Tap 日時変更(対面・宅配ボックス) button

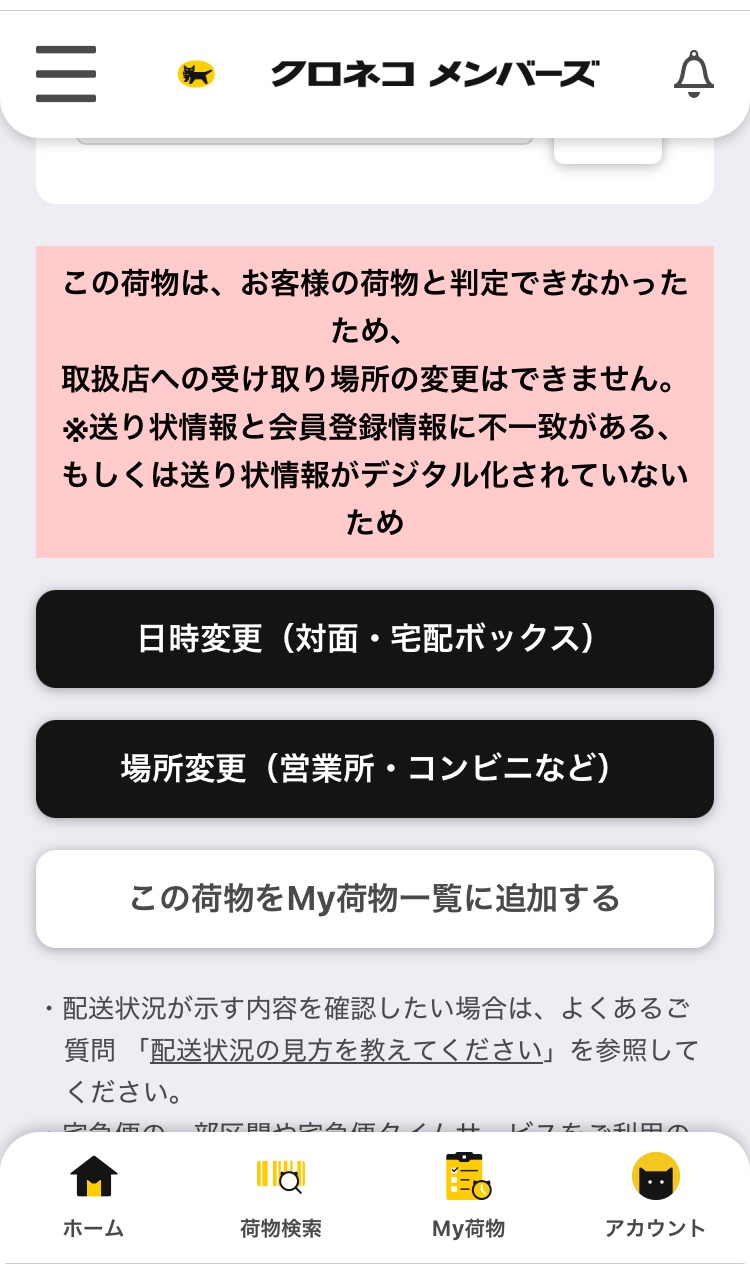click(x=375, y=639)
